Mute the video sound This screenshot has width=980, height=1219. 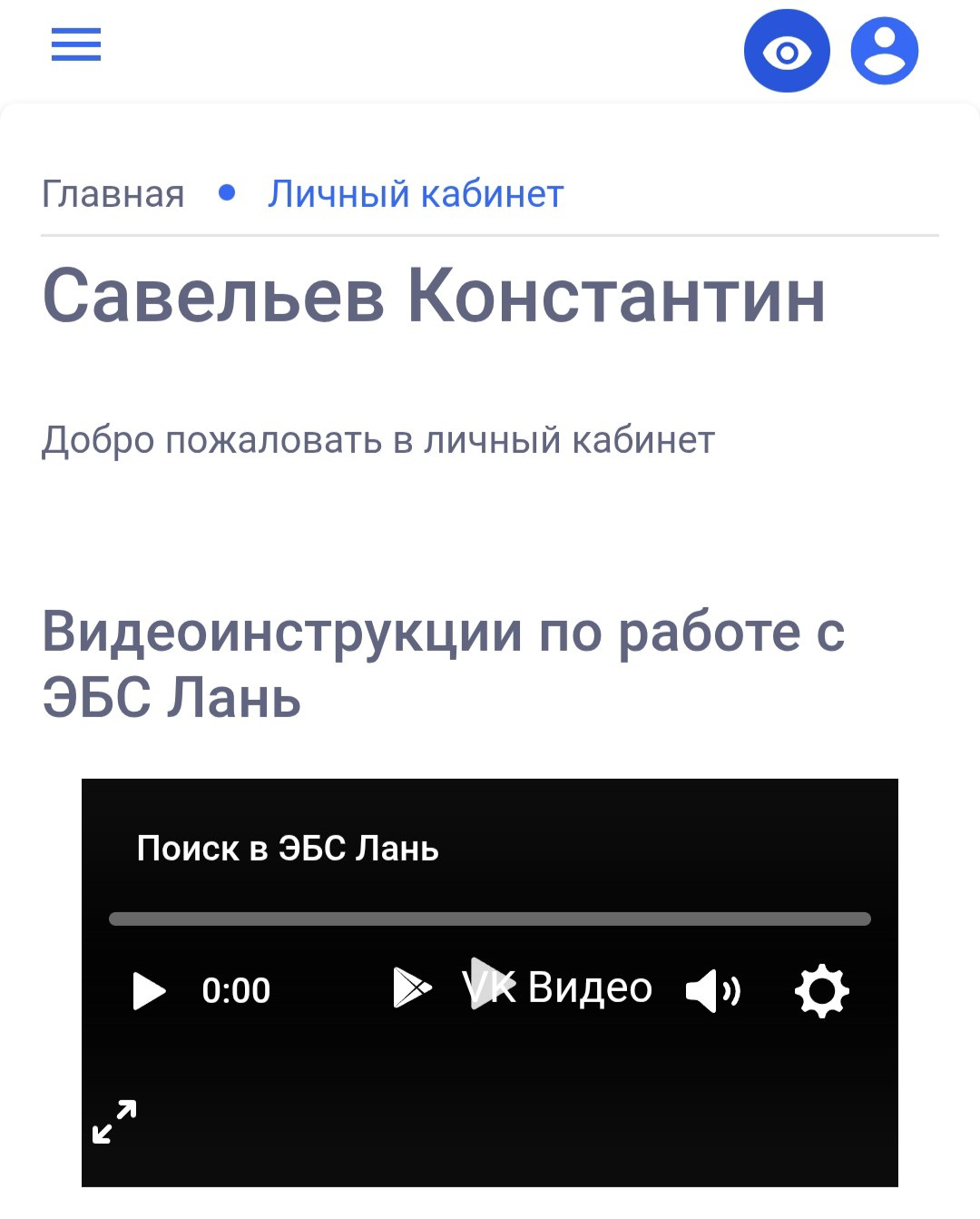click(x=712, y=990)
